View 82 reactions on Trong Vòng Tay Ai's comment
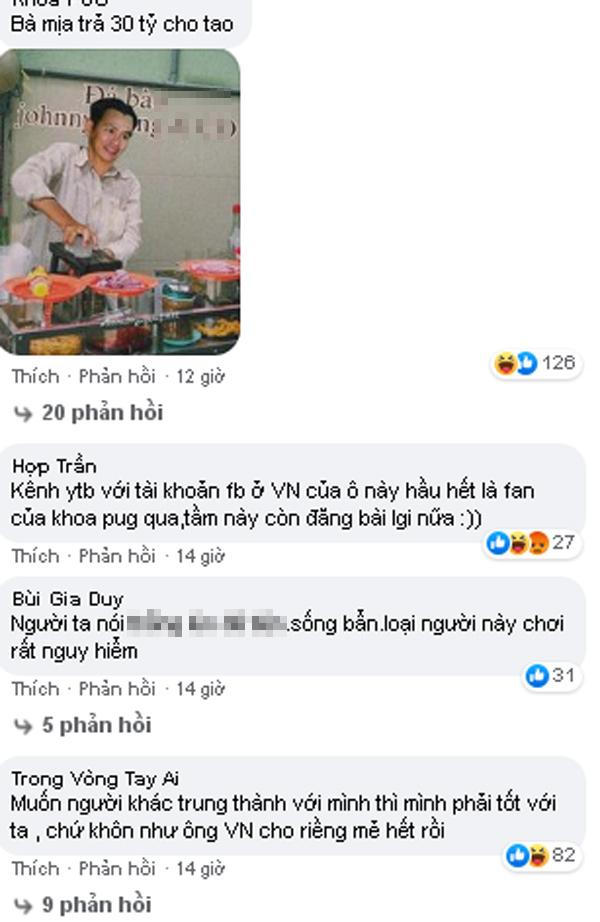This screenshot has width=600, height=922. point(541,855)
